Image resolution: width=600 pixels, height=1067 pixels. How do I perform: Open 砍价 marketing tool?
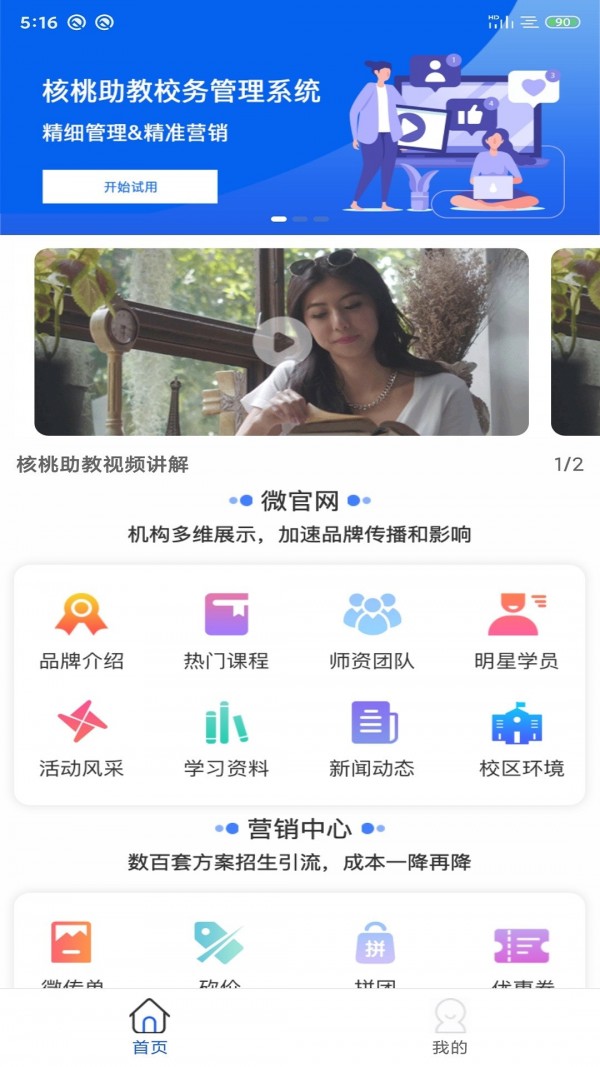[218, 950]
